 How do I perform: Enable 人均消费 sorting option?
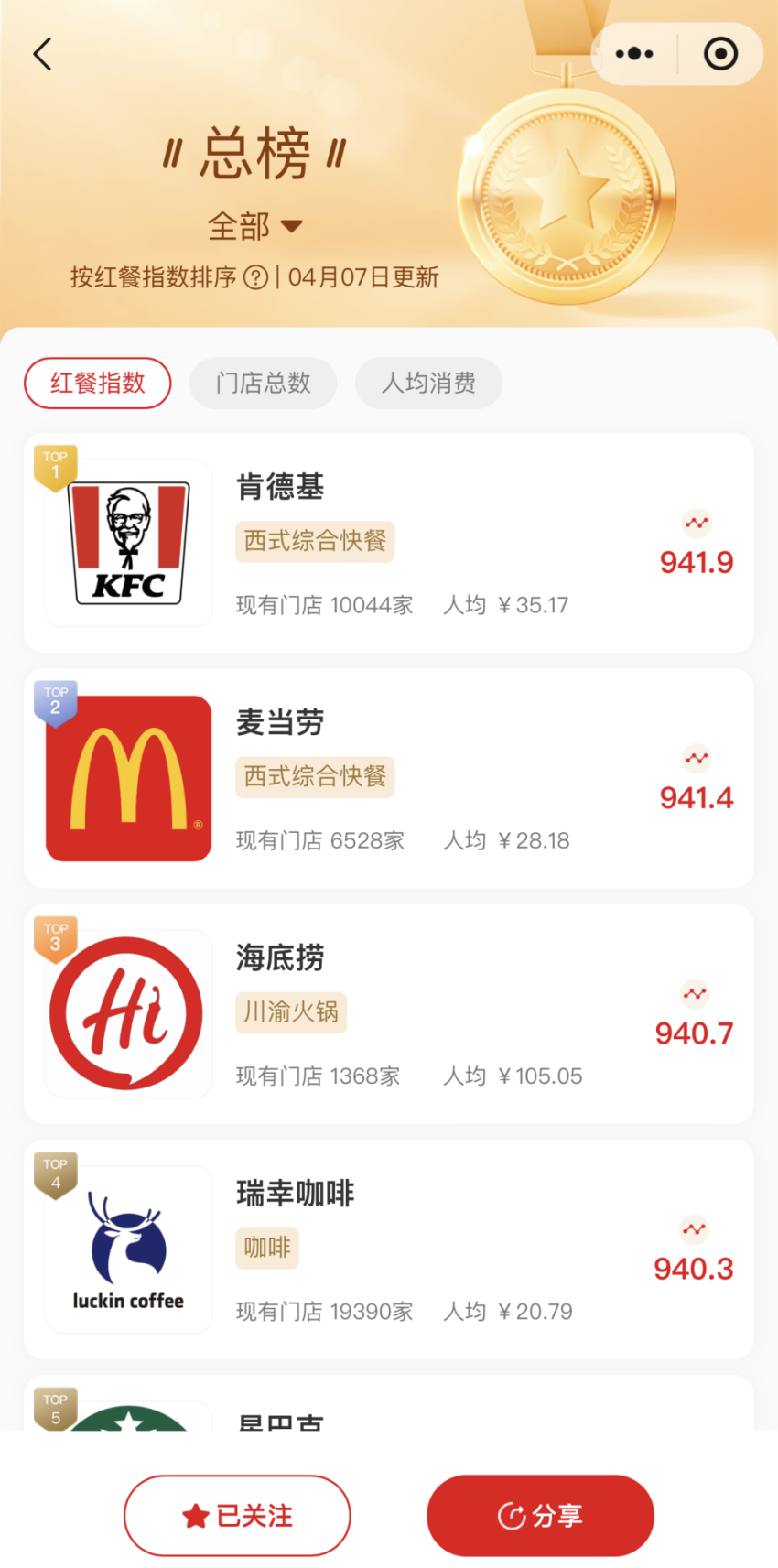pyautogui.click(x=428, y=383)
